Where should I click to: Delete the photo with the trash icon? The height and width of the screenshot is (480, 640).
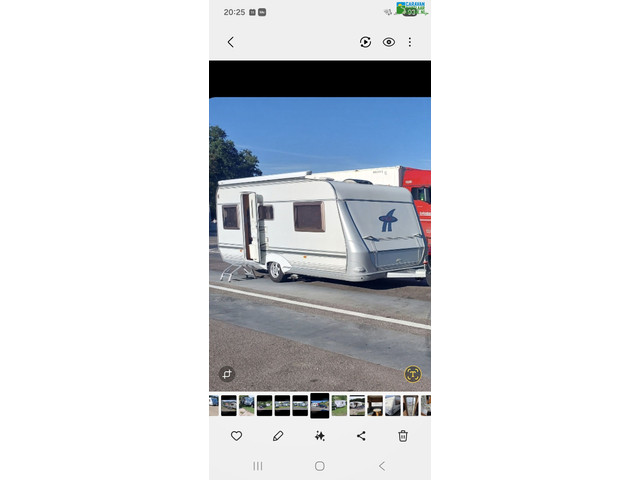point(403,436)
